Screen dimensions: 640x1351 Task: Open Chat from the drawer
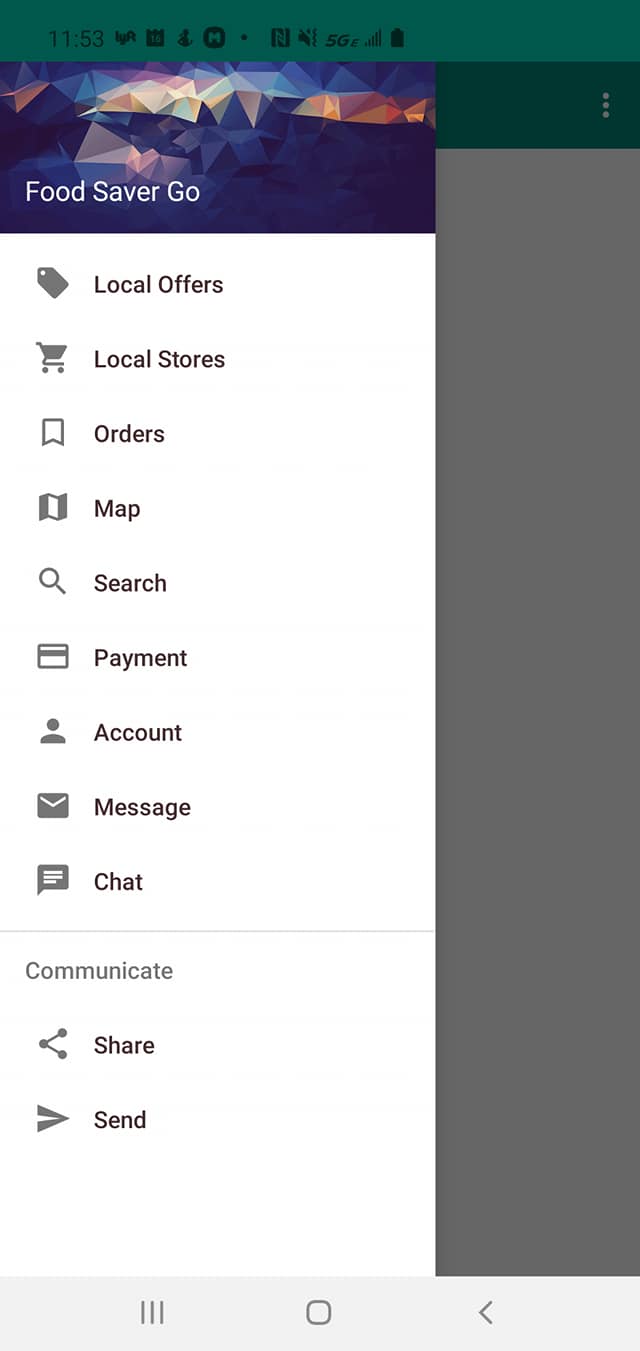pyautogui.click(x=217, y=882)
